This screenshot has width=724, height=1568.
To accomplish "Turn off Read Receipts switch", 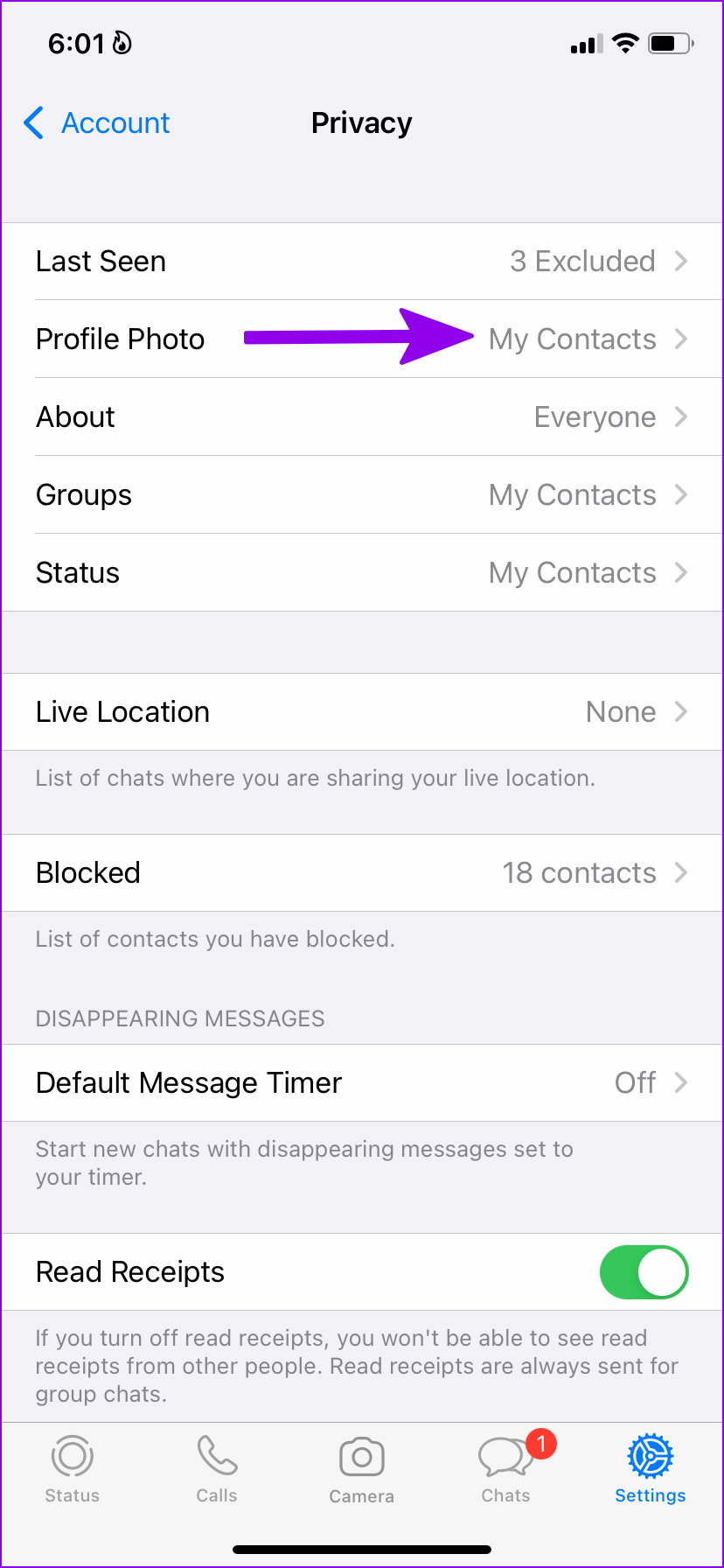I will click(644, 1272).
